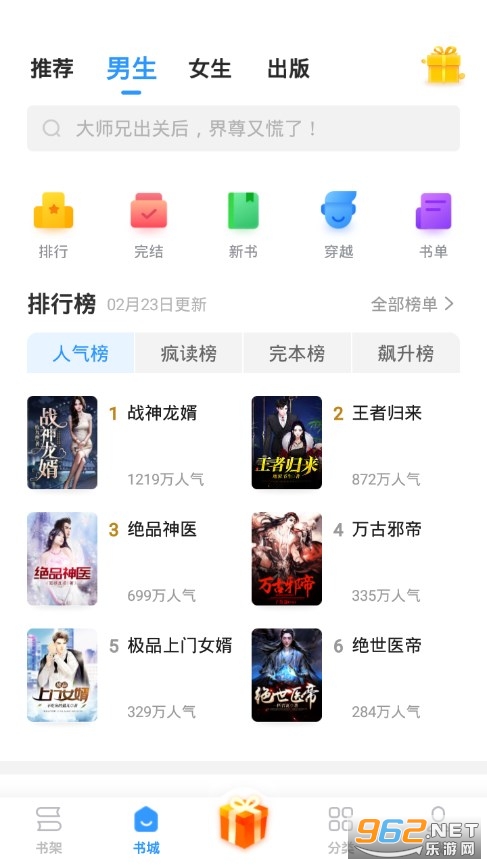Image resolution: width=487 pixels, height=865 pixels.
Task: Tap the orange gift box in bottom bar
Action: pos(243,821)
